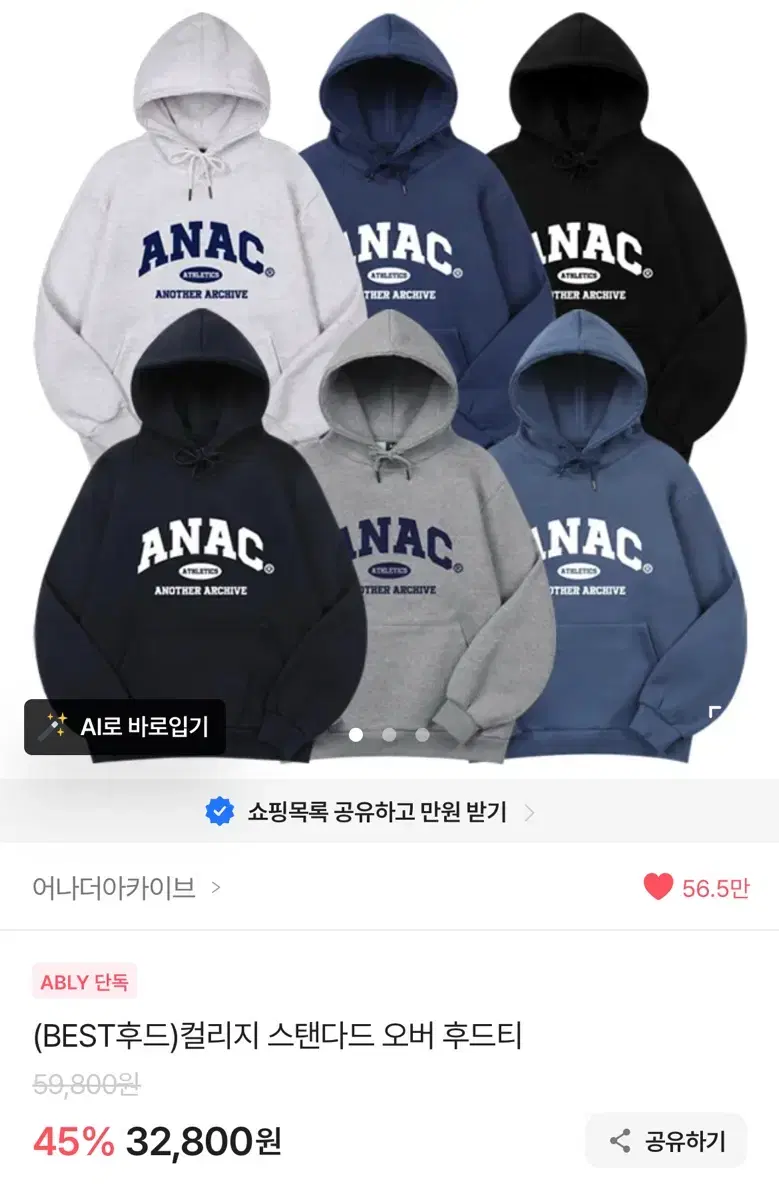Select the second carousel pagination dot
This screenshot has height=1200, width=779.
[390, 735]
